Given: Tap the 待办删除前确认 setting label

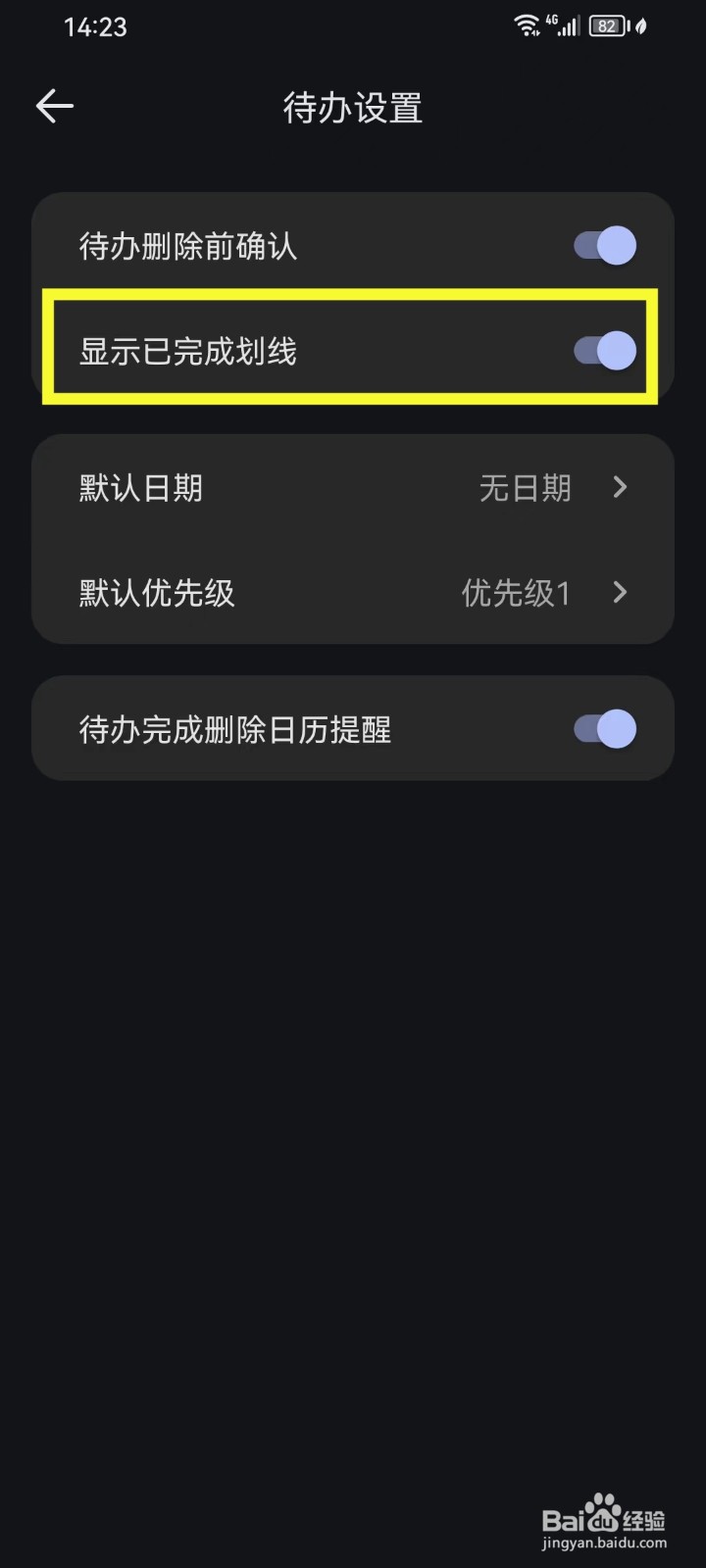Looking at the screenshot, I should [185, 245].
